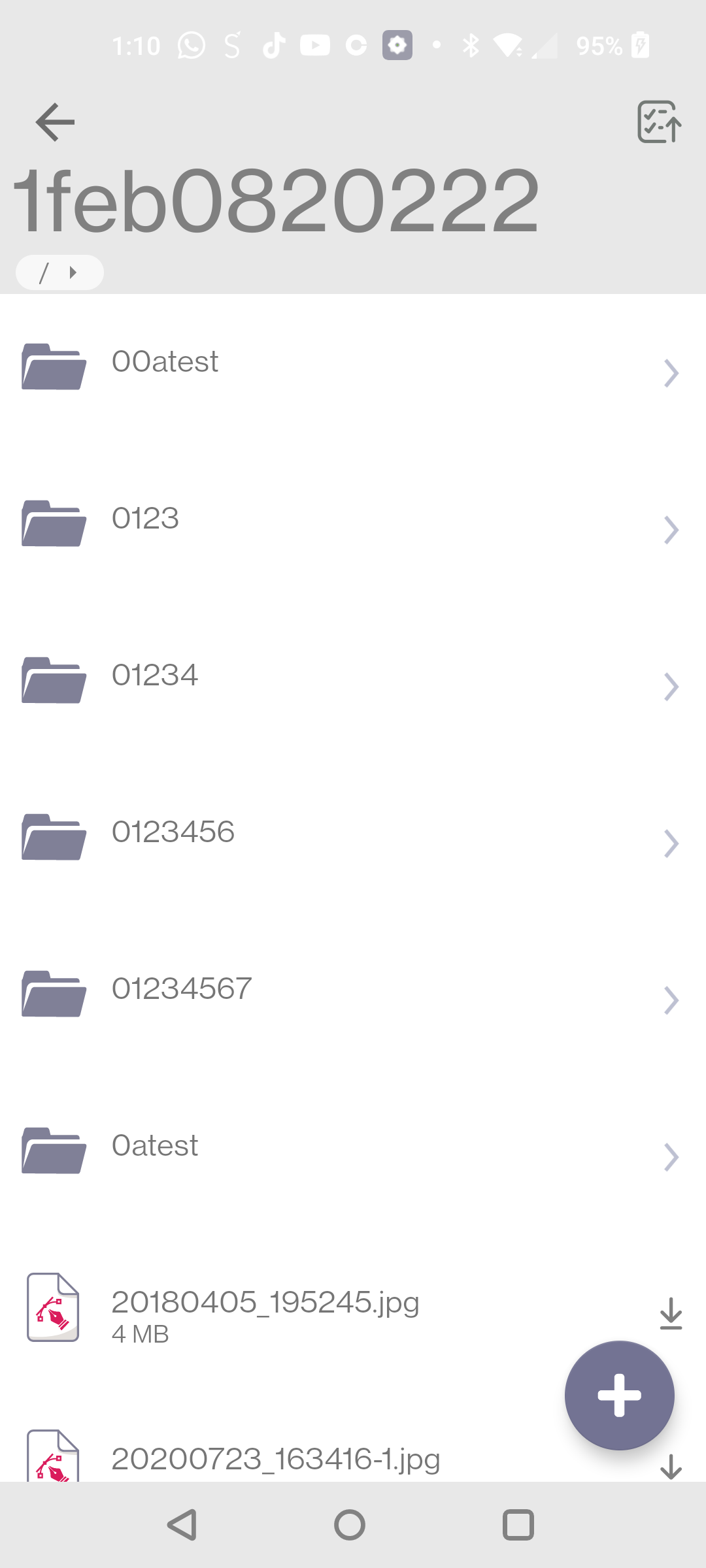Open the 00atest folder

353,372
